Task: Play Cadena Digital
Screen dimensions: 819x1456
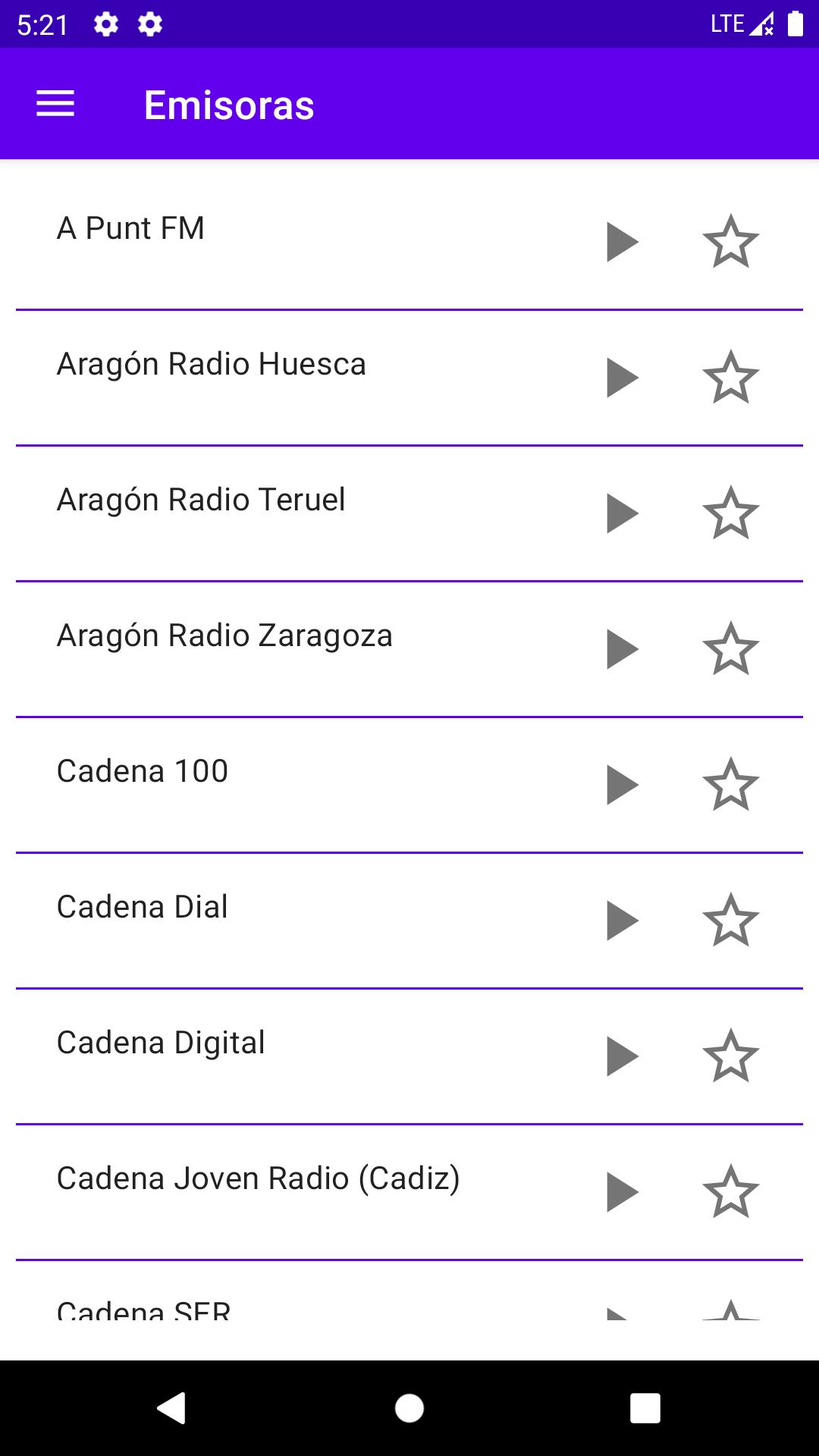Action: coord(622,1056)
